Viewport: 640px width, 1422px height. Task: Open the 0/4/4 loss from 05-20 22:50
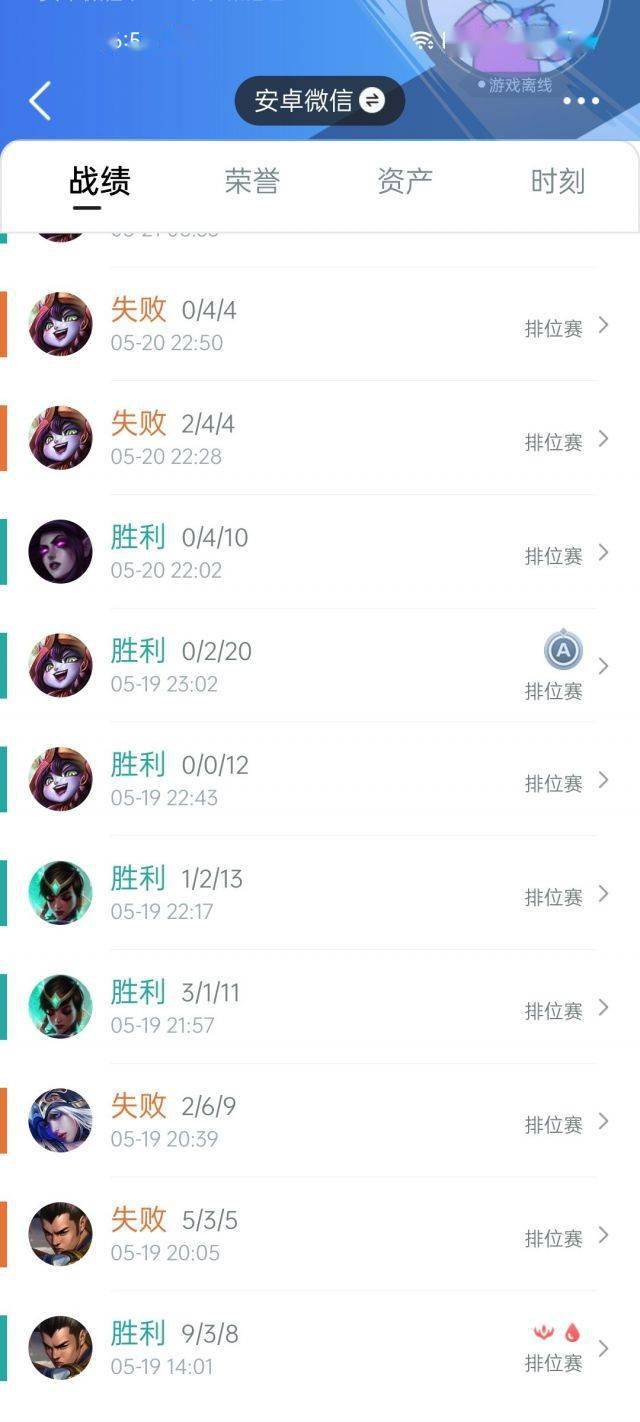320,324
